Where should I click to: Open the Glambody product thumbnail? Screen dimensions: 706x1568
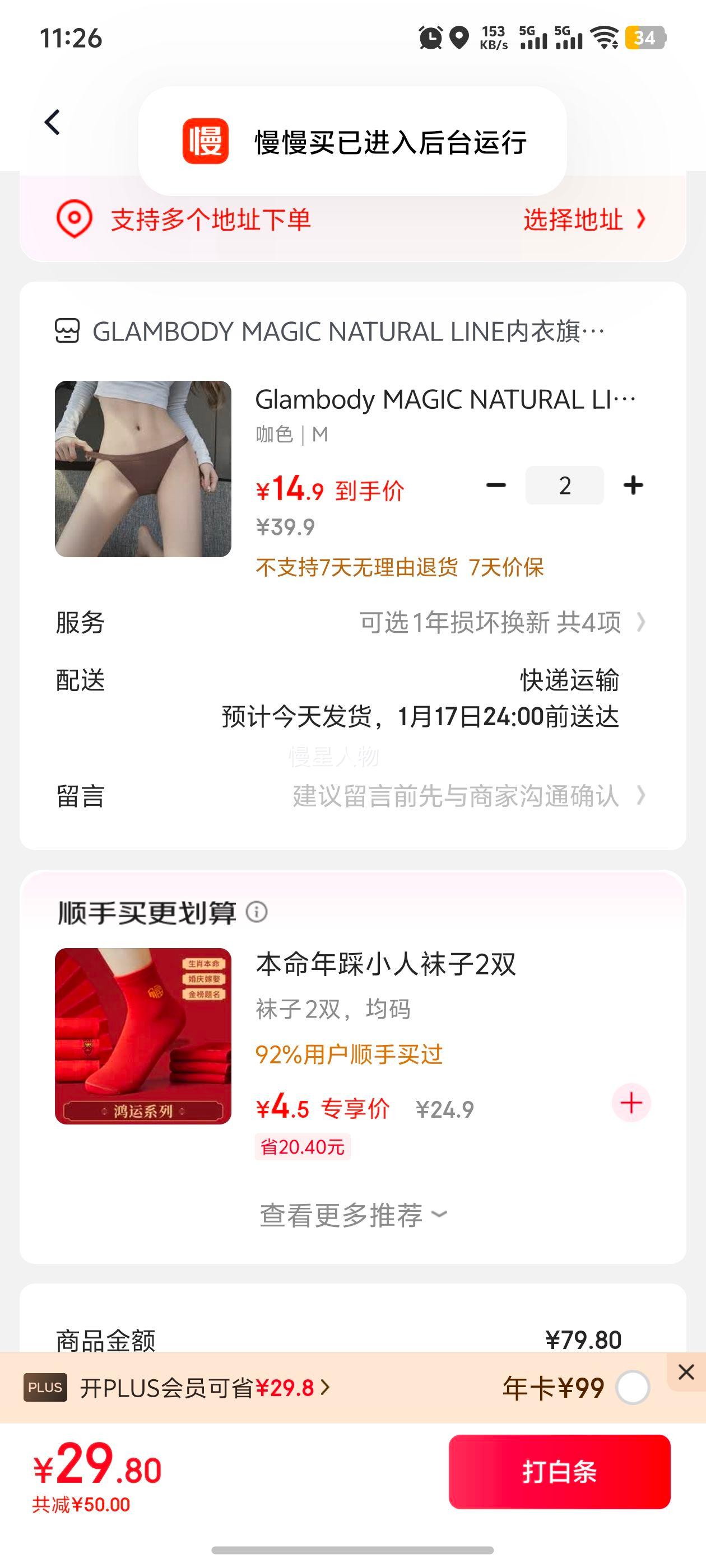pos(143,469)
